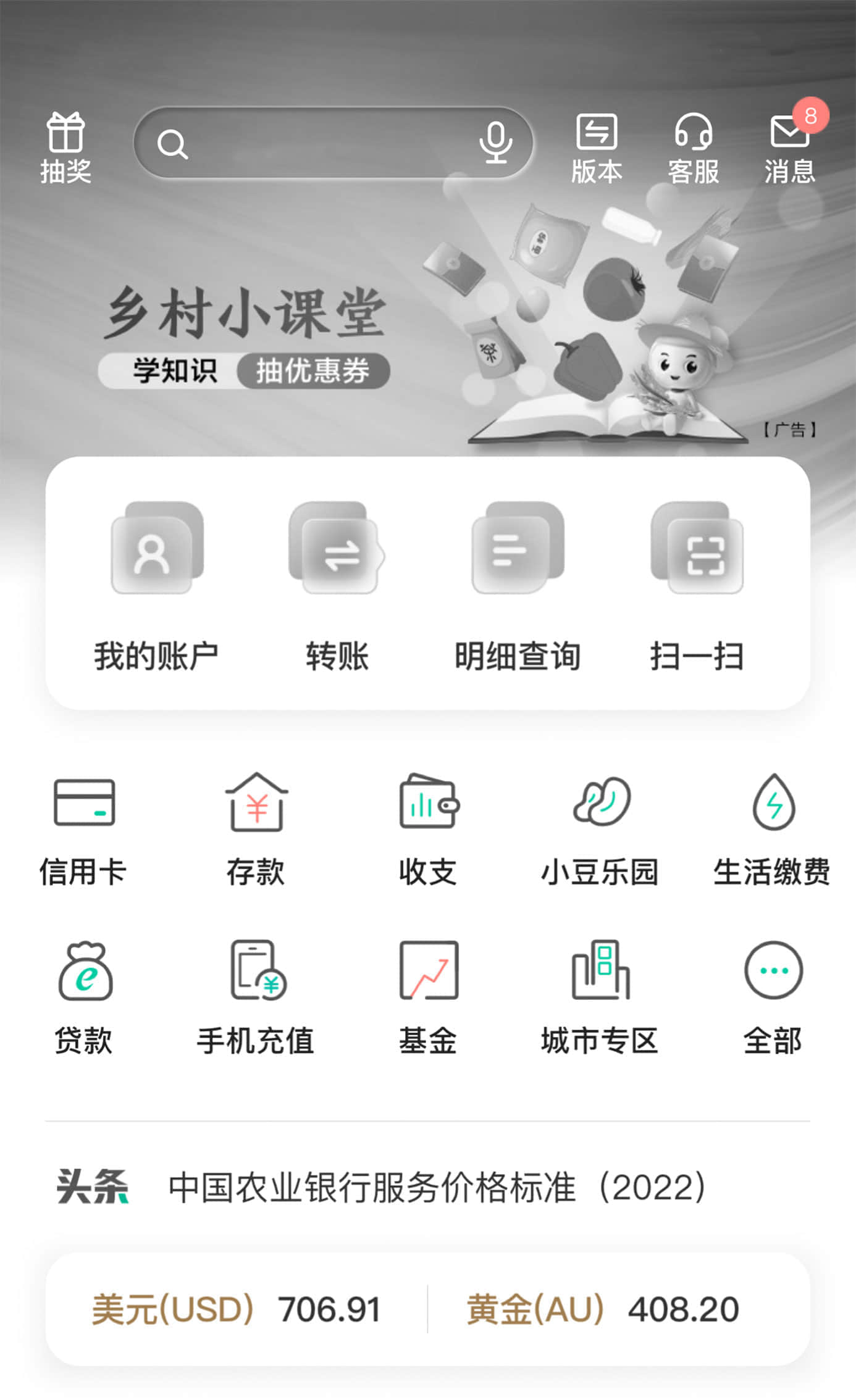The height and width of the screenshot is (1400, 856).
Task: Tap the search box
Action: click(334, 144)
